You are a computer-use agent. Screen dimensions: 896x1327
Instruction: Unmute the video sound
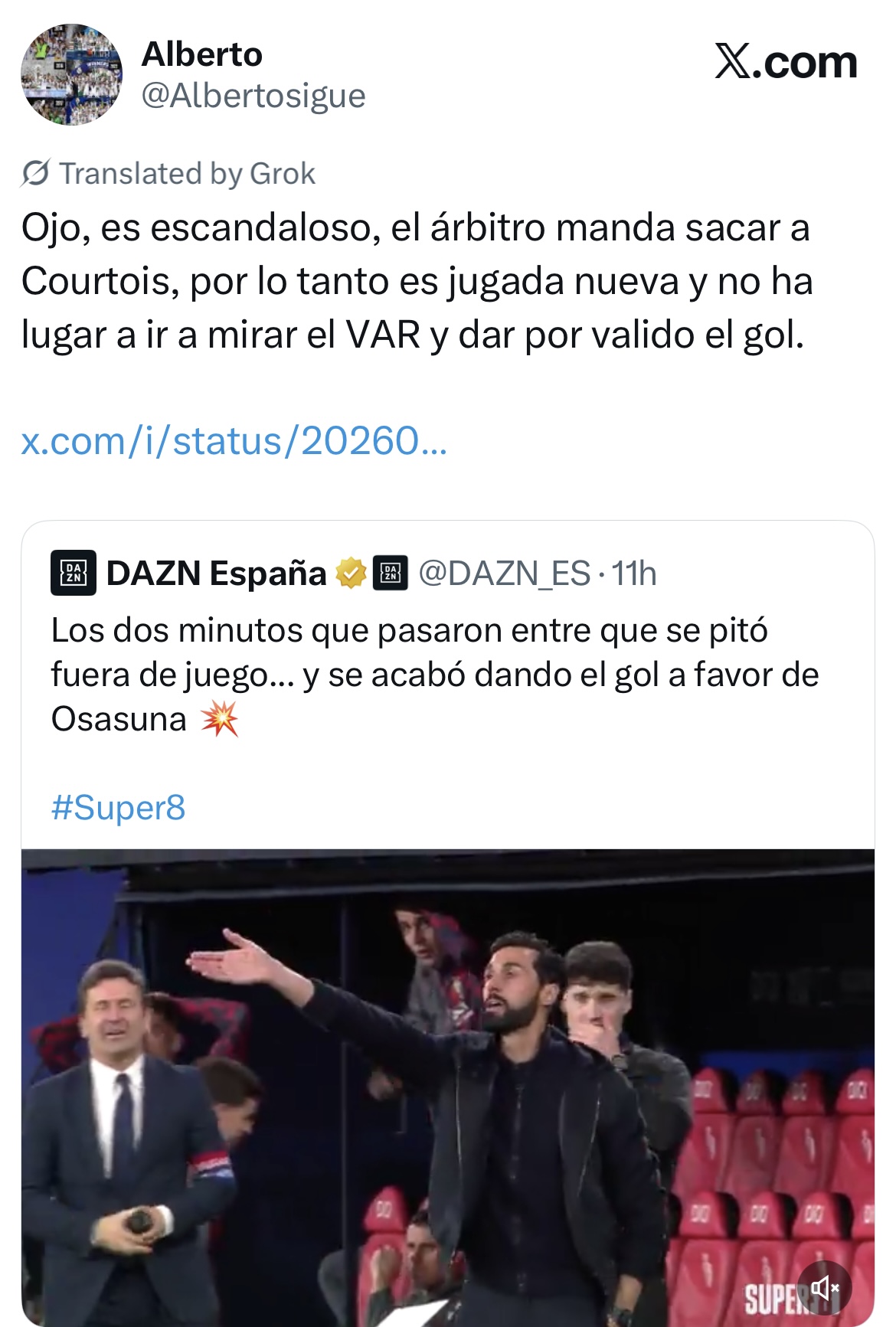[824, 1288]
